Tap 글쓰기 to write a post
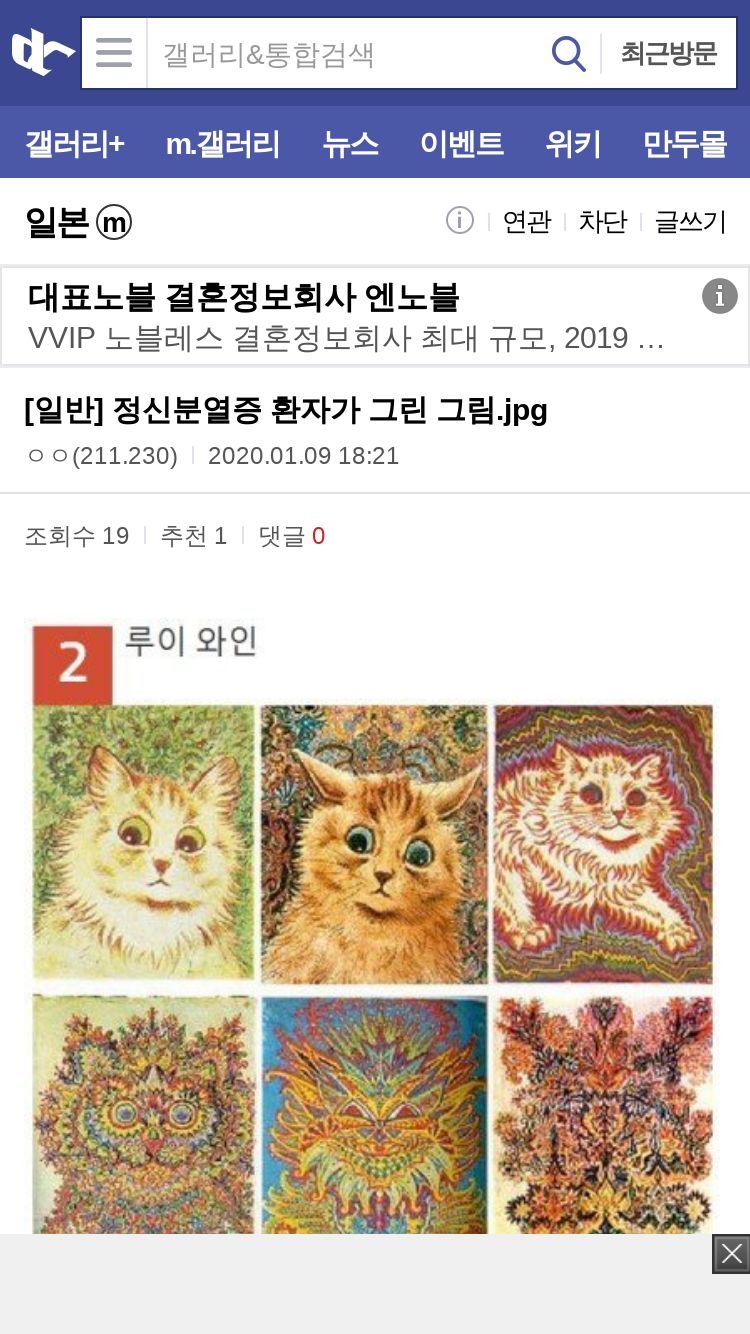Viewport: 750px width, 1334px height. pos(690,221)
